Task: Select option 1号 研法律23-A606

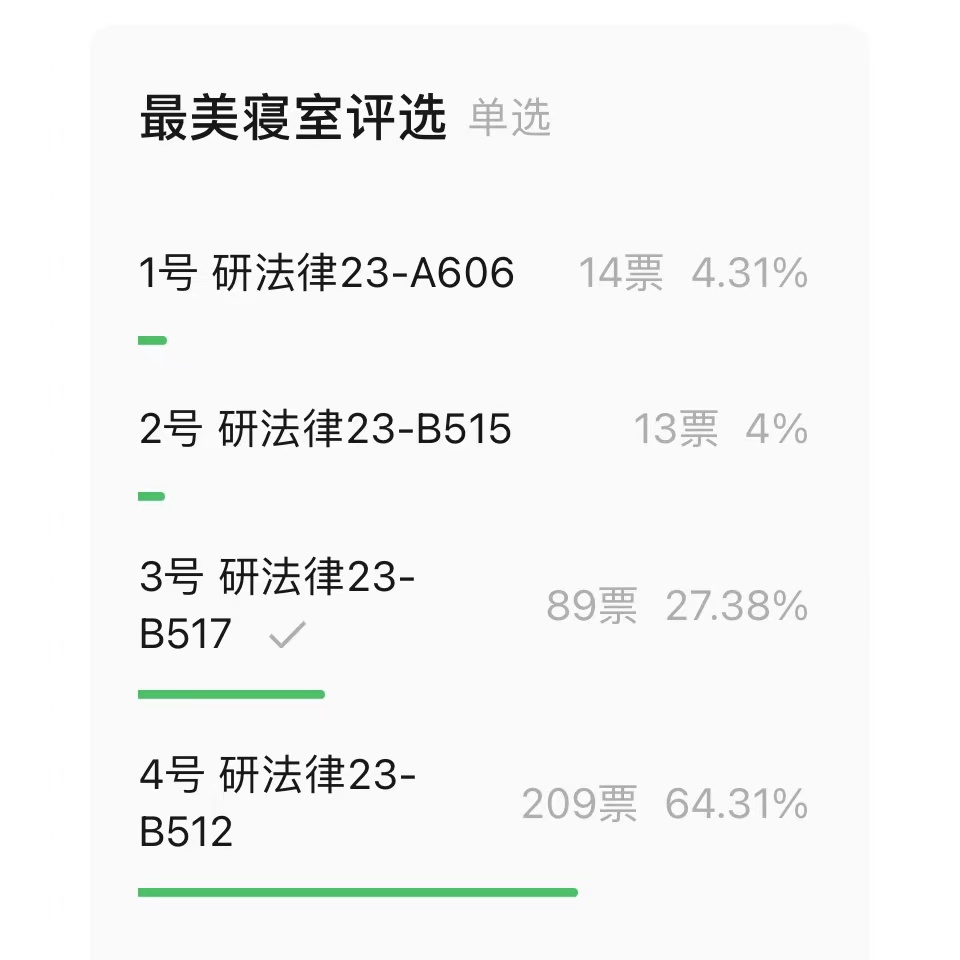Action: coord(327,273)
